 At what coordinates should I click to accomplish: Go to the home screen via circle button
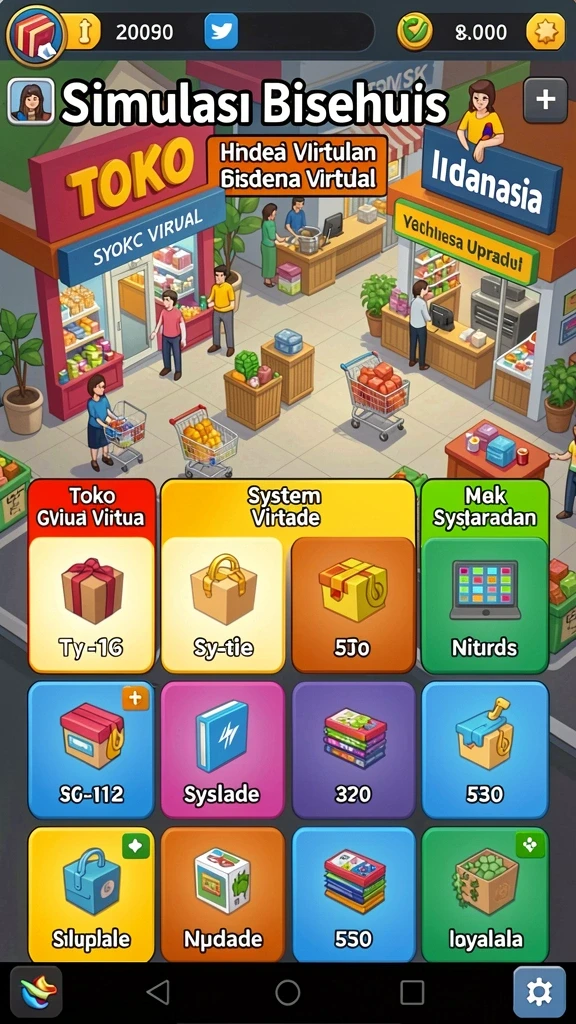[287, 992]
